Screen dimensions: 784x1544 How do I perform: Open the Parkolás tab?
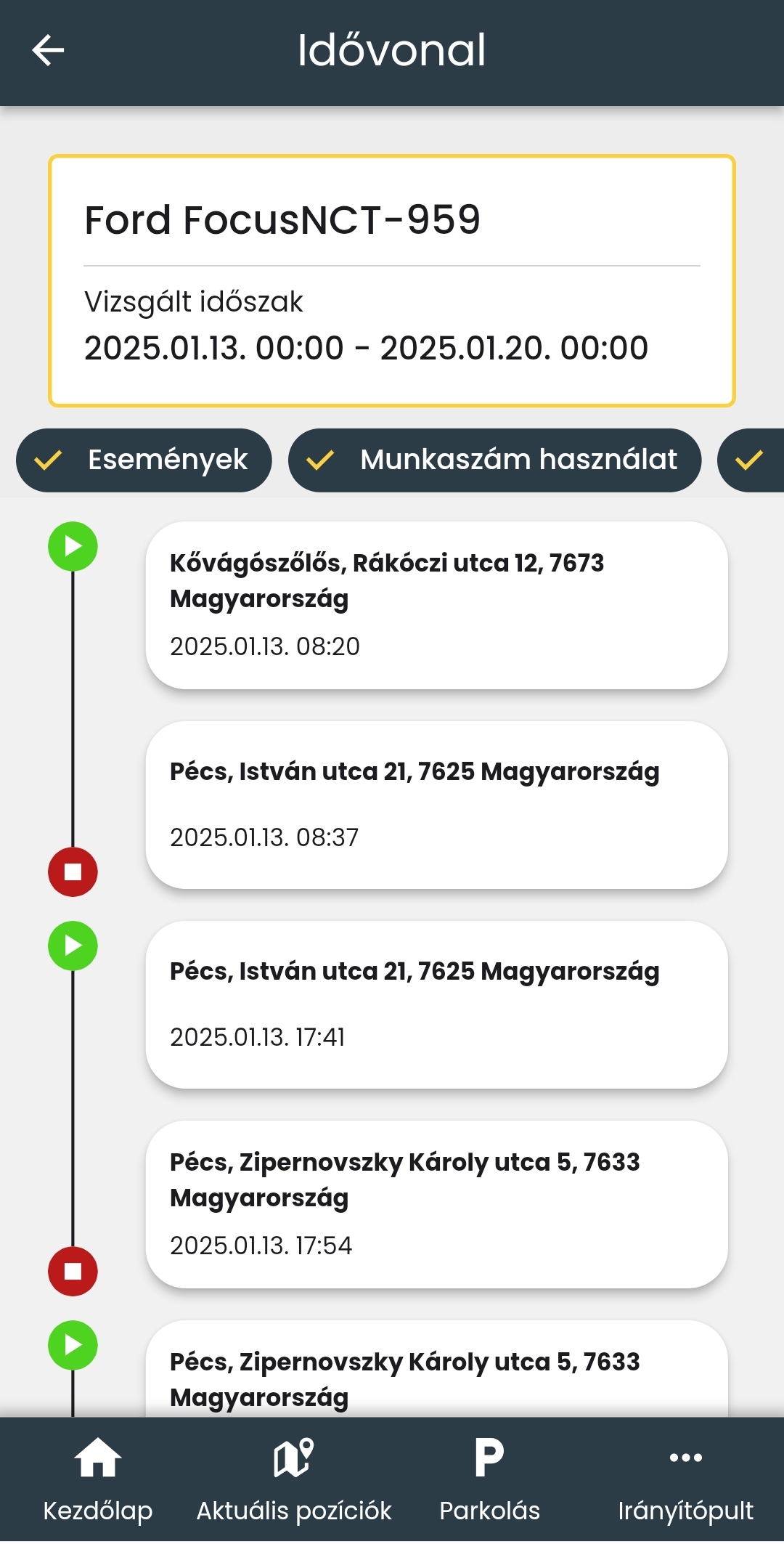click(490, 1480)
